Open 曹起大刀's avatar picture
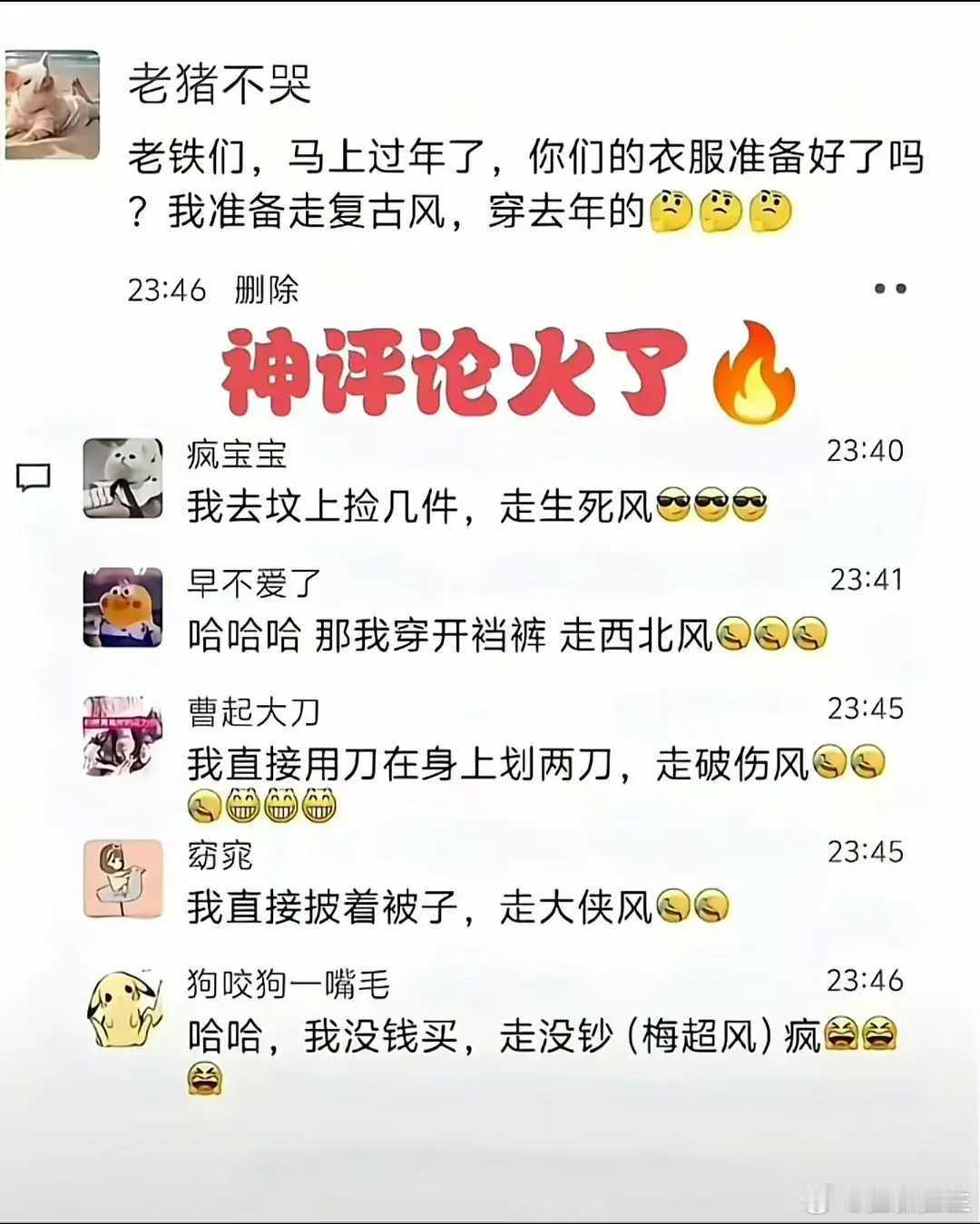 (122, 735)
